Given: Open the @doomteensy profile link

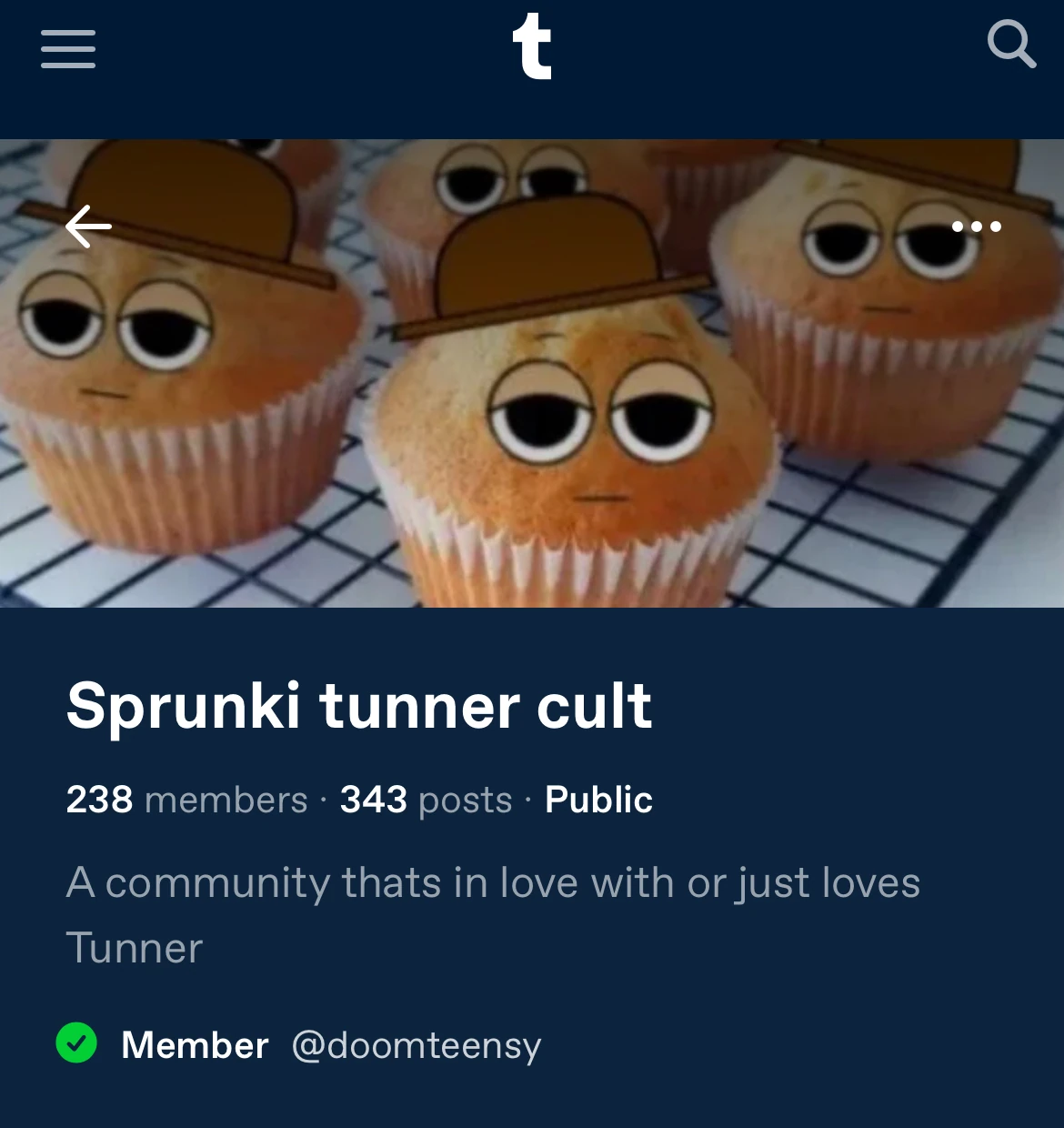Looking at the screenshot, I should coord(417,1046).
